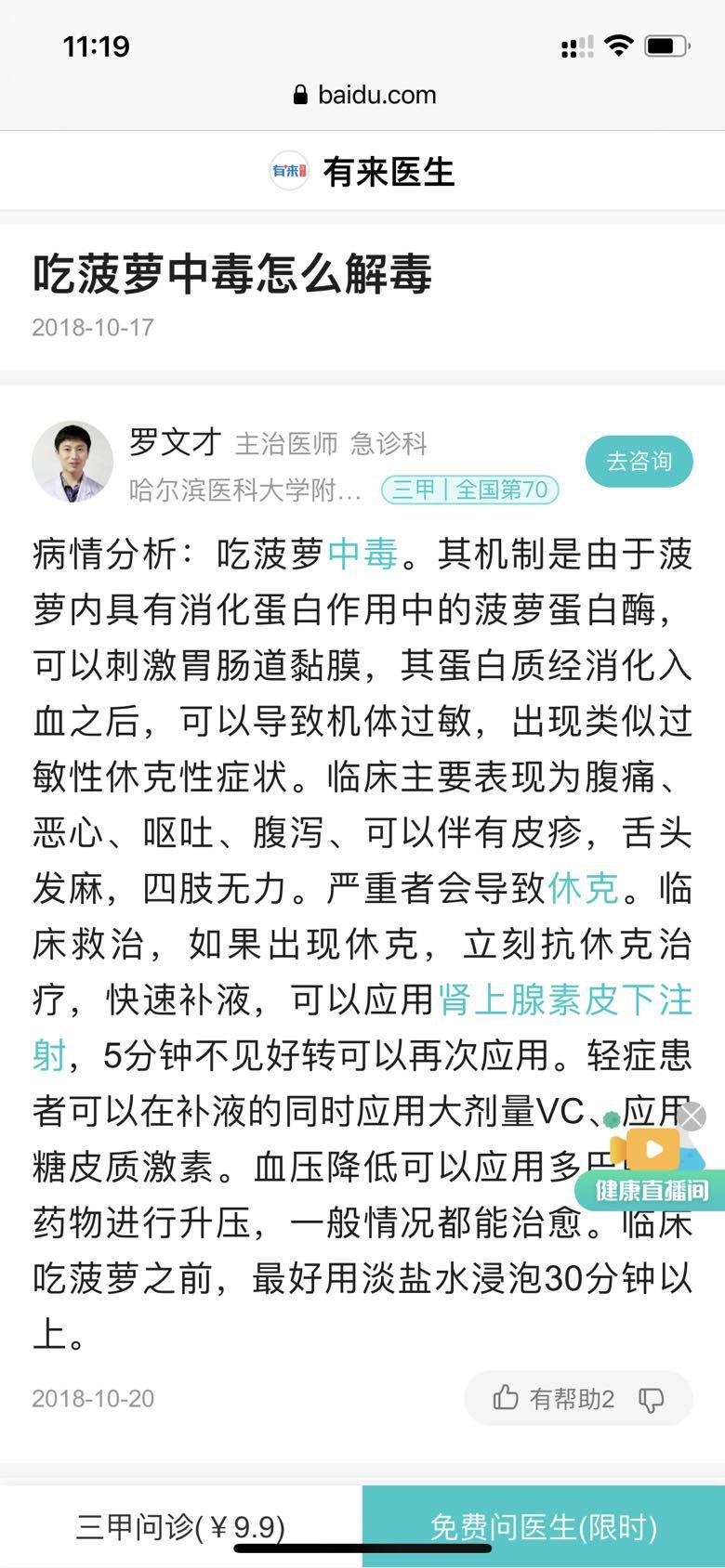Open the baidu.com address bar
This screenshot has width=725, height=1568.
pos(363,95)
